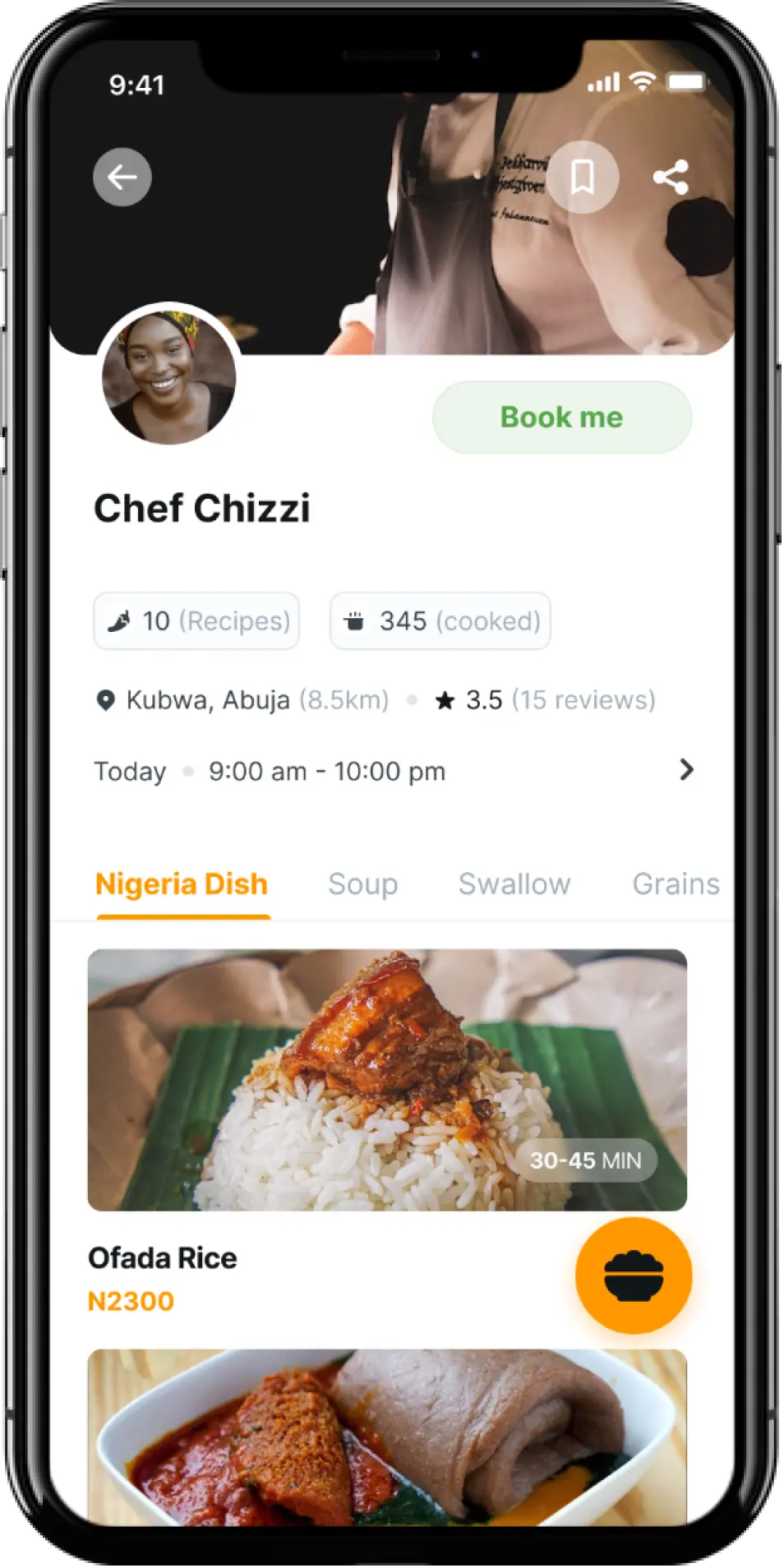
Task: Tap the Book me button
Action: pyautogui.click(x=561, y=417)
